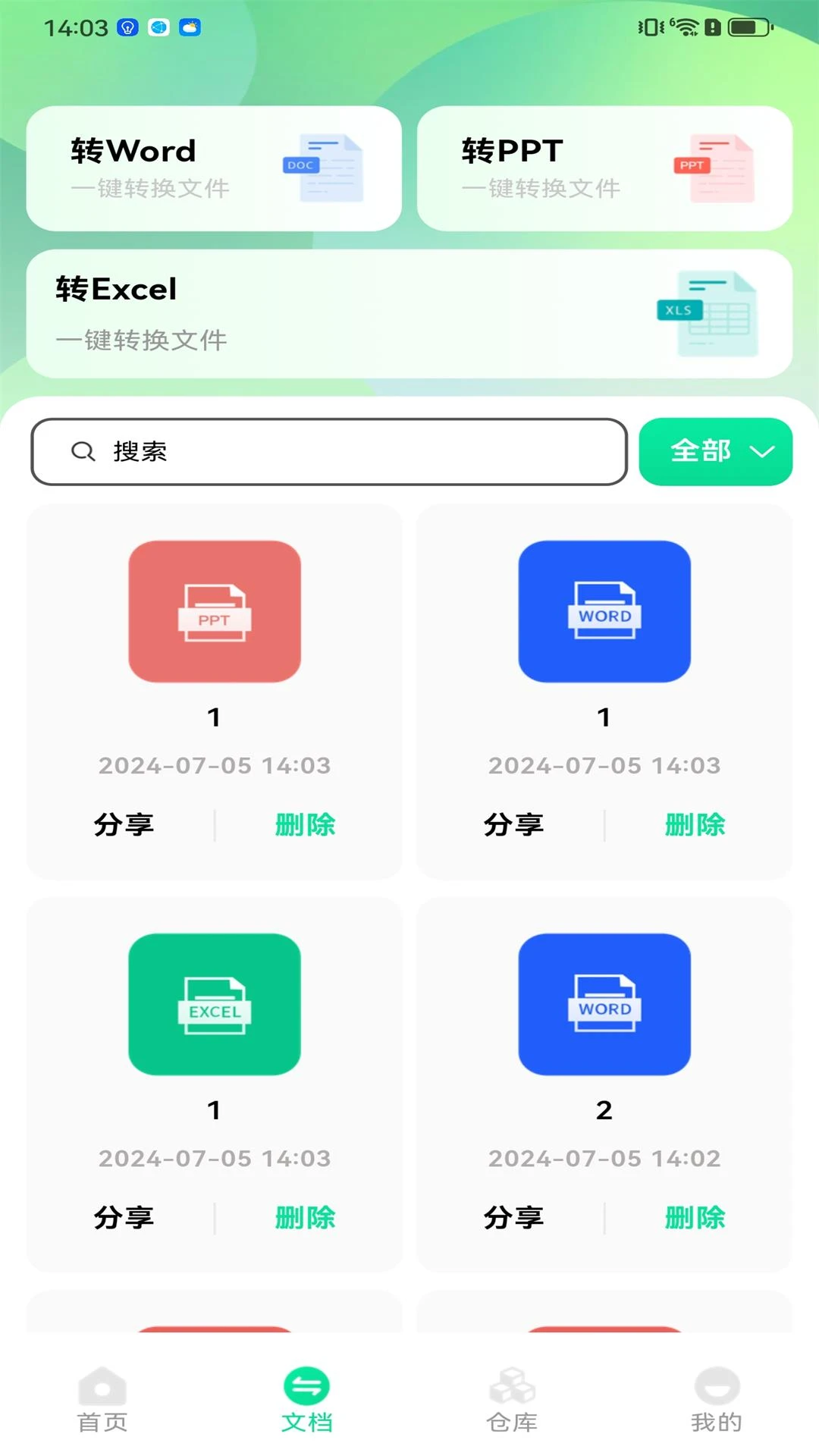Open the green EXCEL file "1" icon

[x=215, y=1006]
